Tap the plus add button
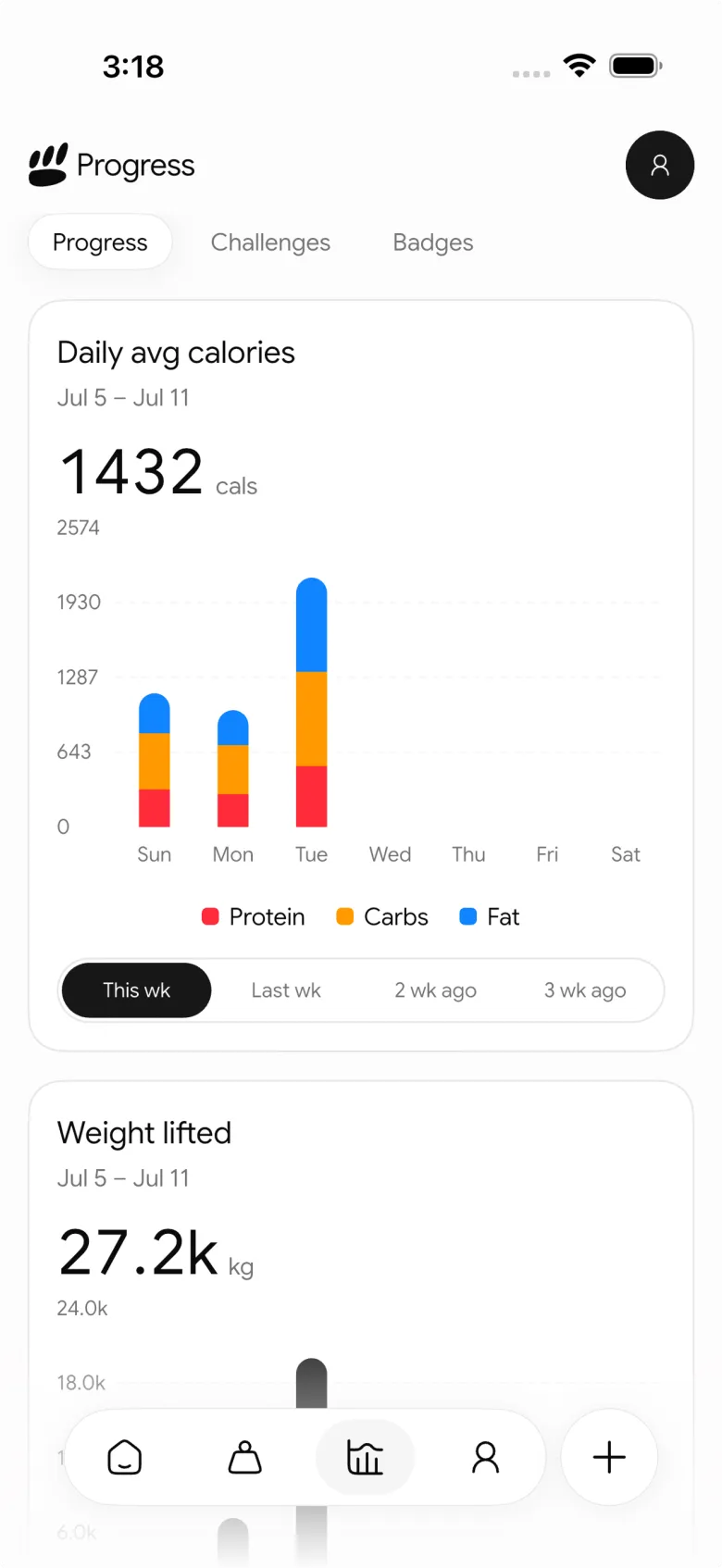 click(609, 1457)
